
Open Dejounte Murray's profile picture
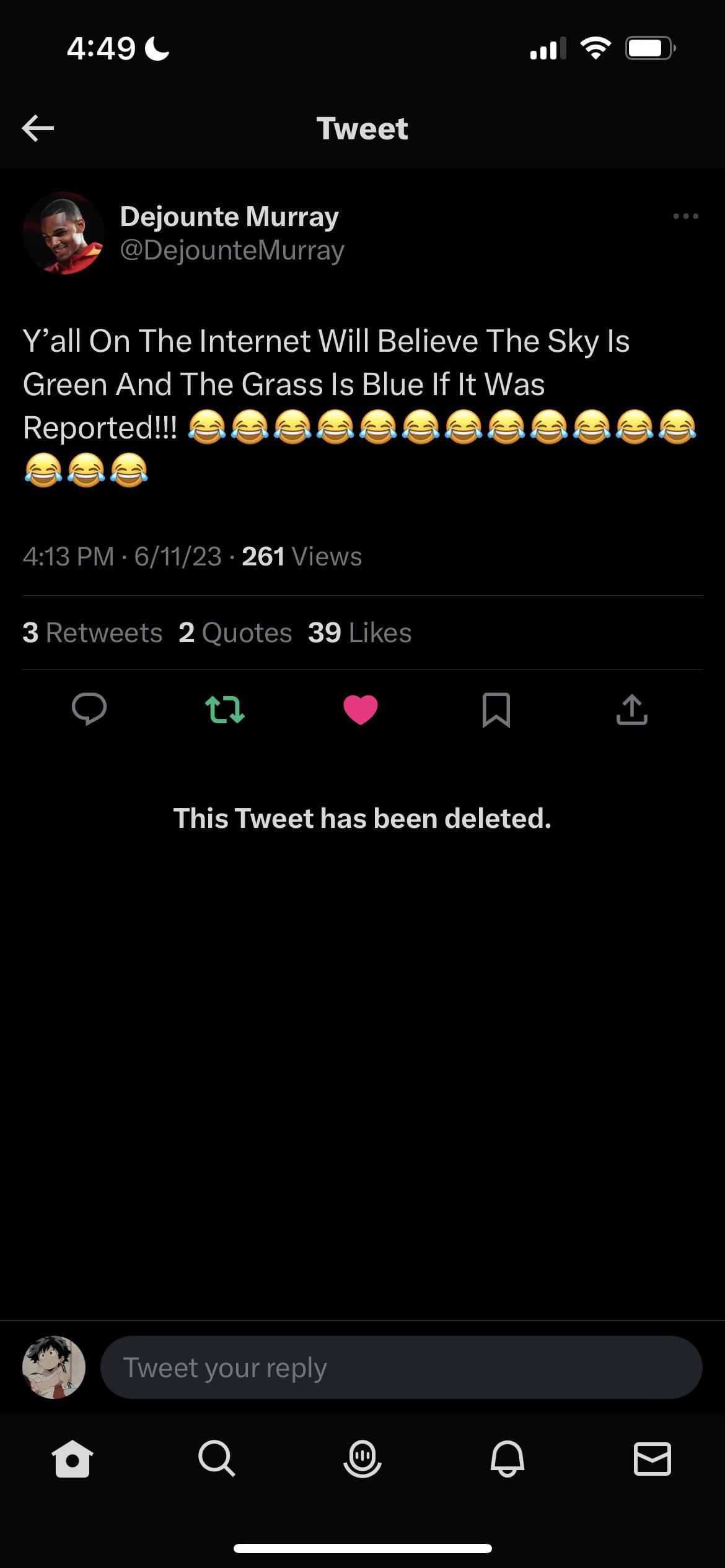(x=63, y=233)
